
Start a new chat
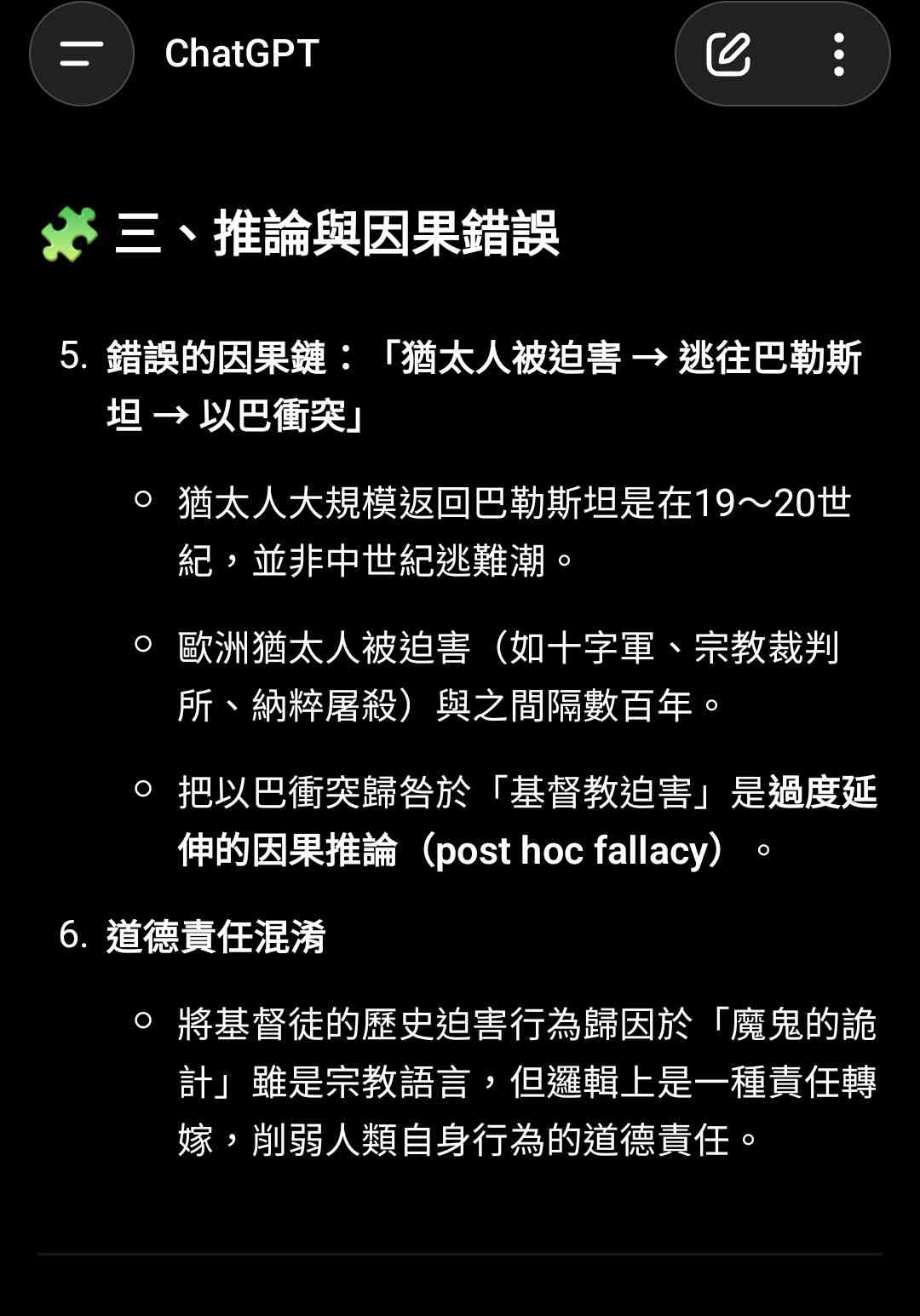click(x=728, y=54)
